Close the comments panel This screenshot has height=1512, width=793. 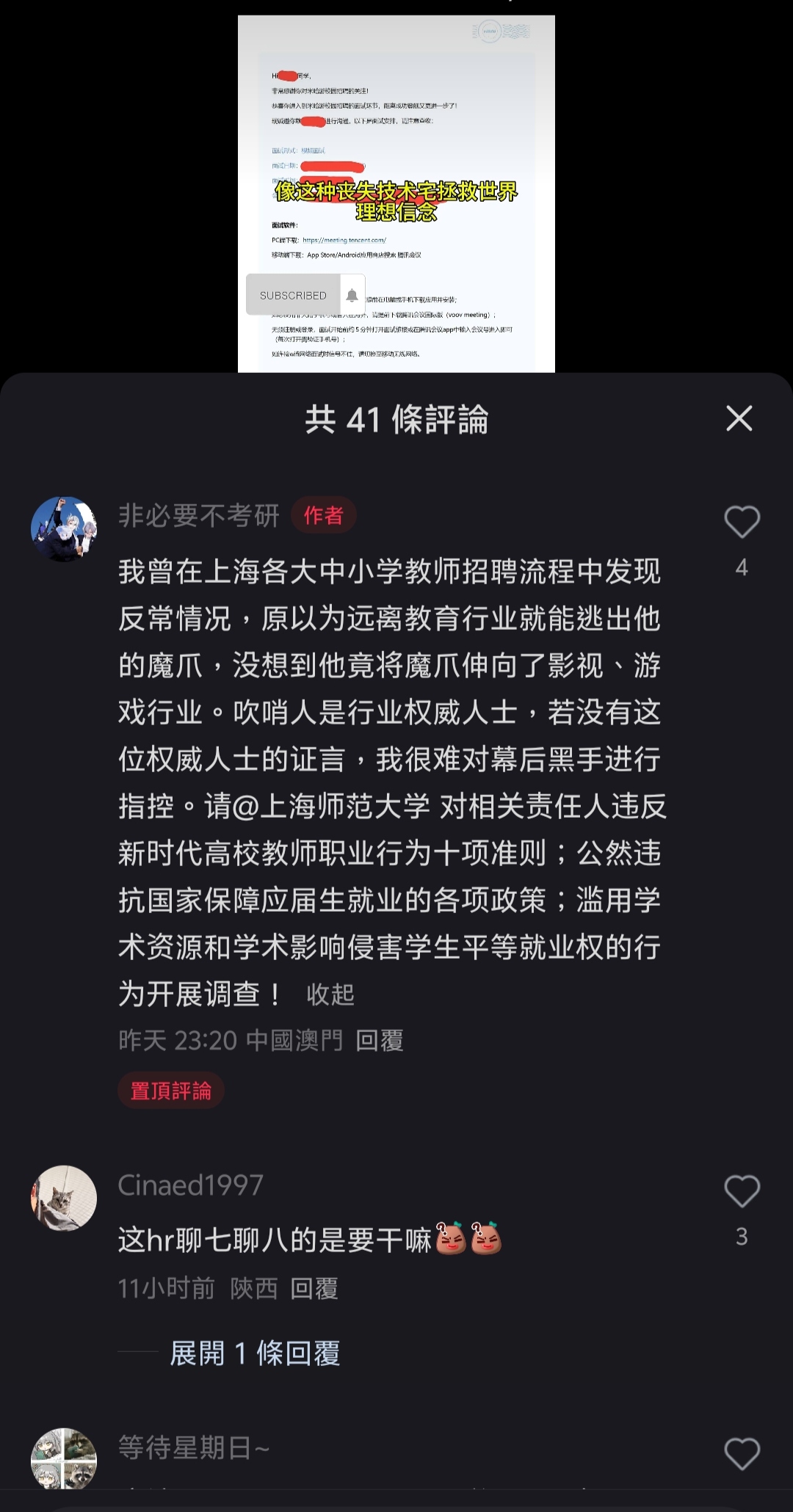pyautogui.click(x=739, y=418)
